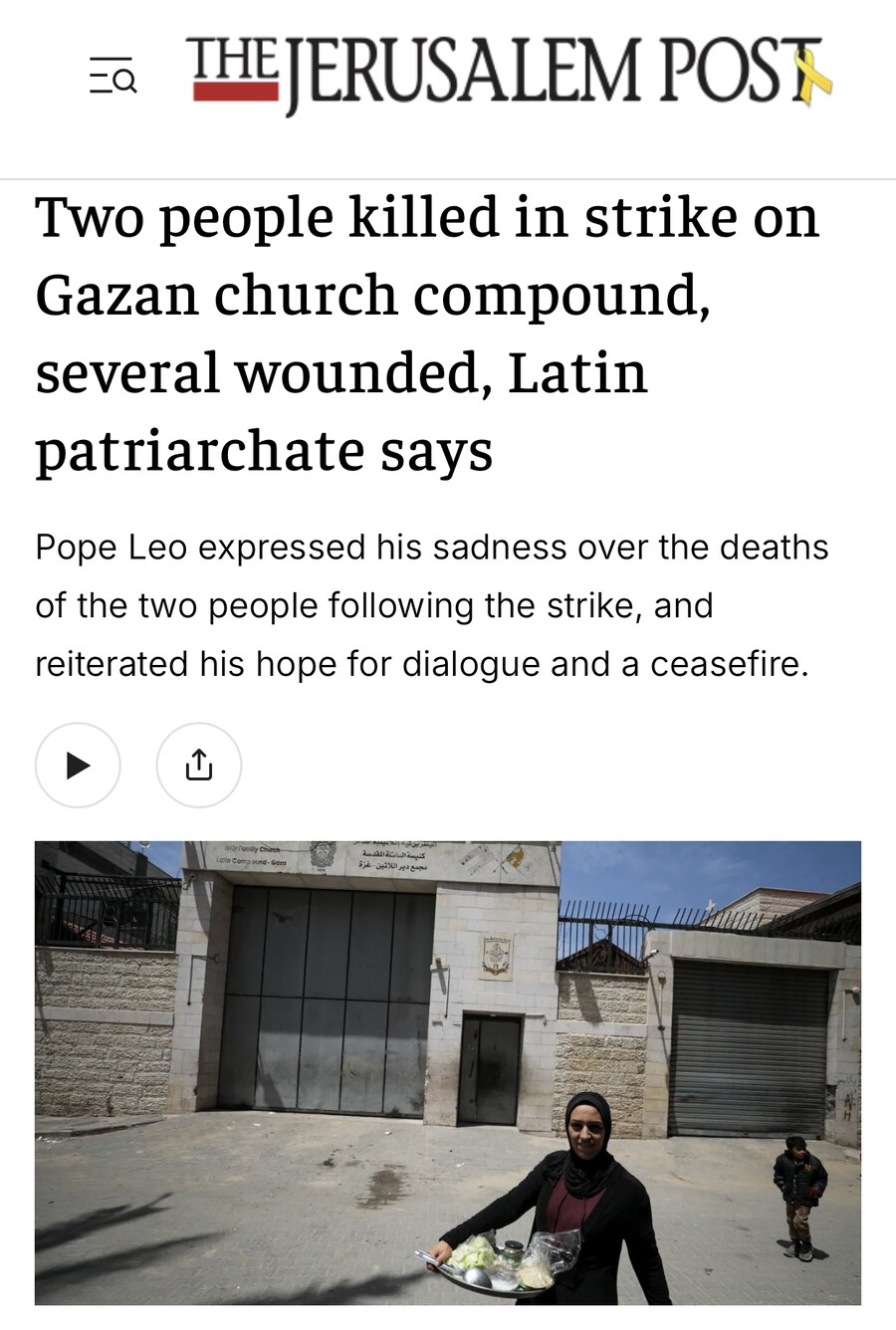
Task: Share this article
Action: [x=199, y=765]
